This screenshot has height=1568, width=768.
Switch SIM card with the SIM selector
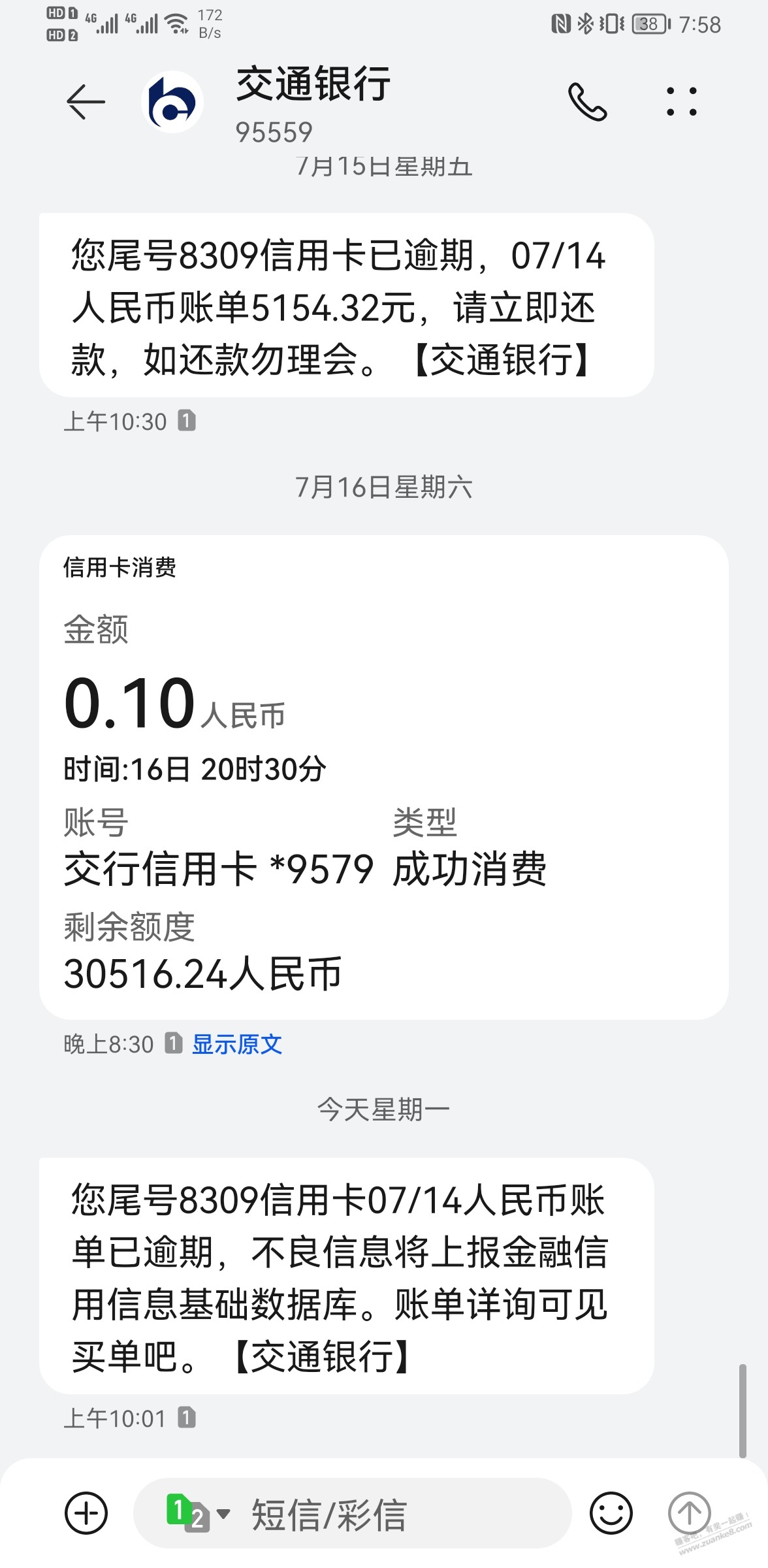coord(198,1513)
